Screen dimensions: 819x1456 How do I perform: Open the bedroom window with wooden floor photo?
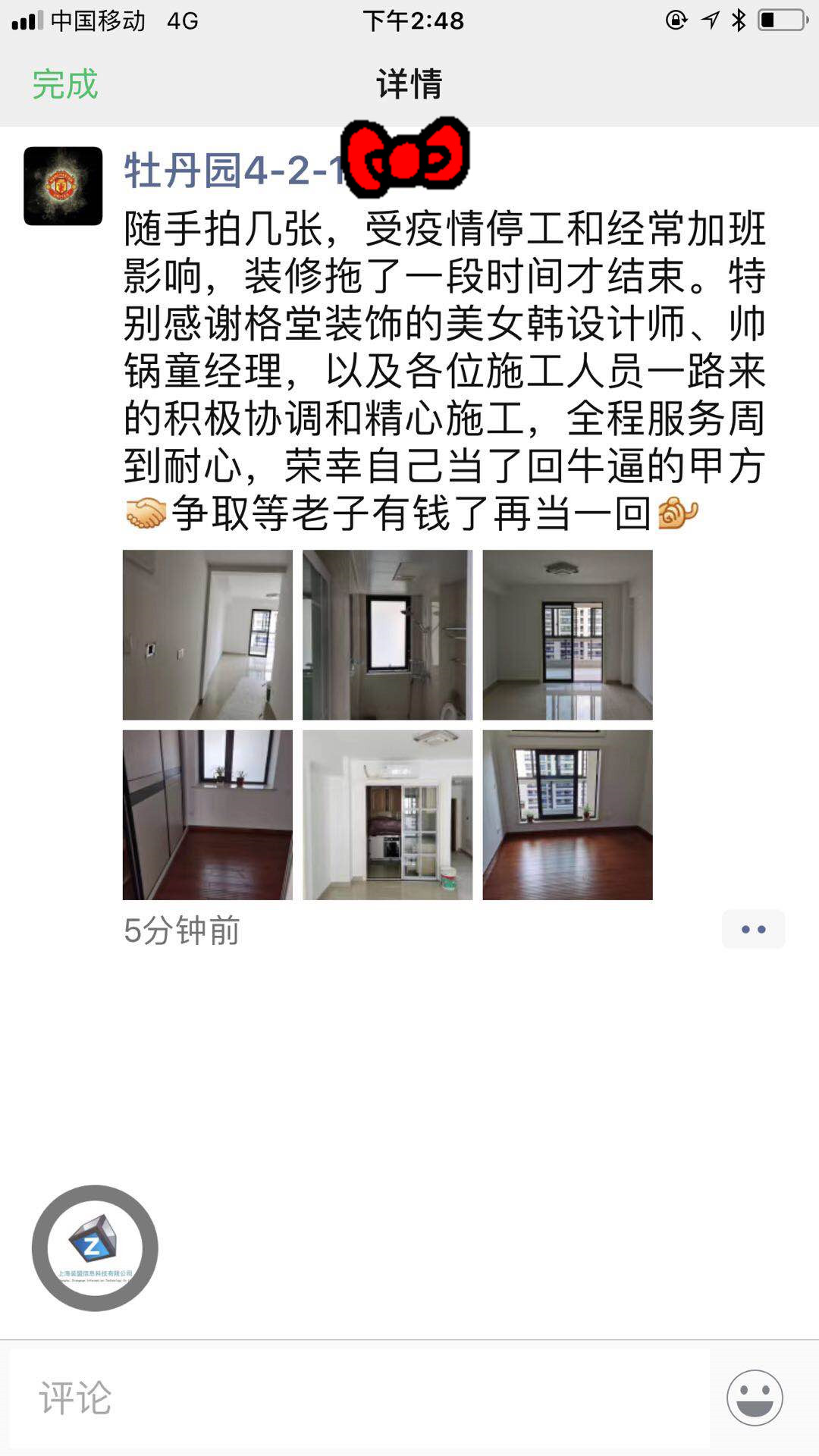(567, 815)
